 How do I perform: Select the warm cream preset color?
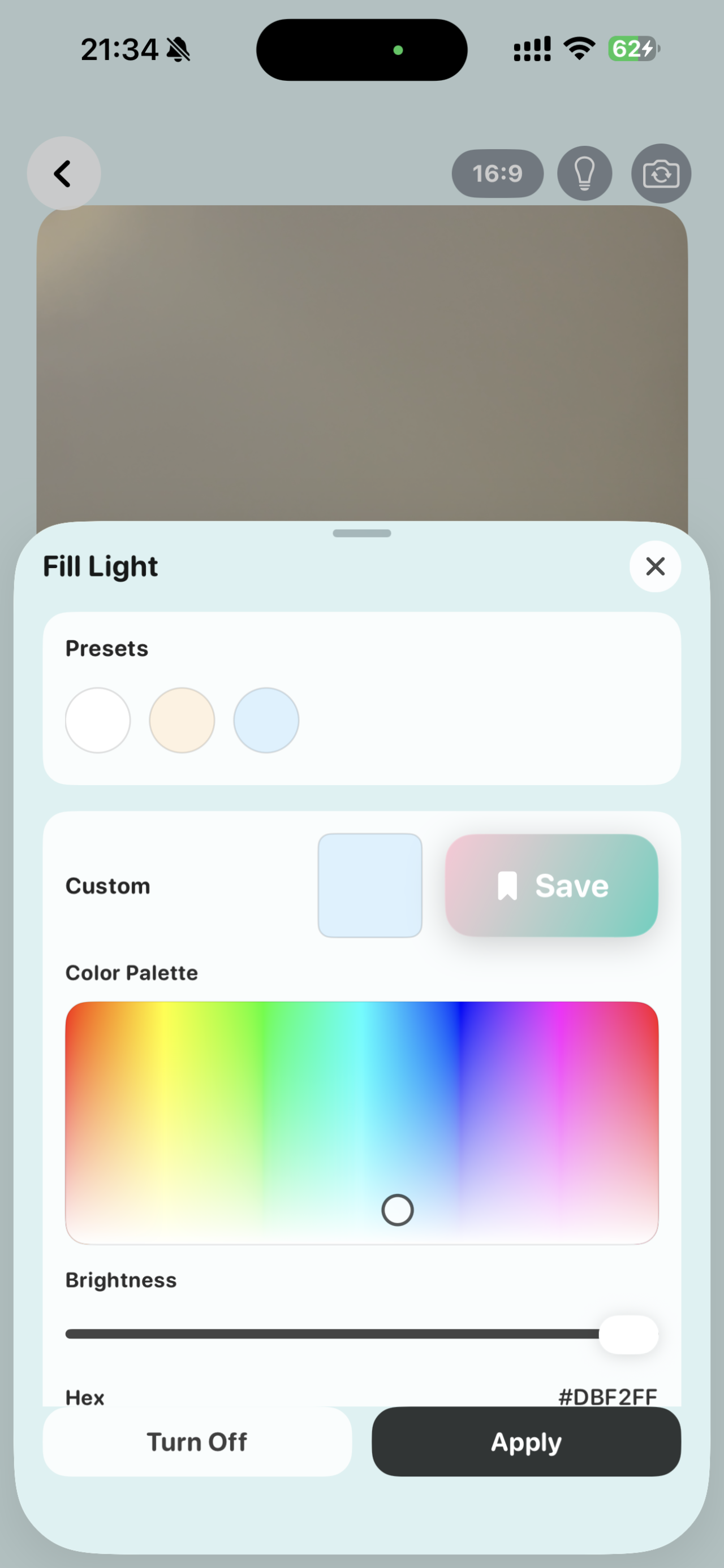pos(182,720)
